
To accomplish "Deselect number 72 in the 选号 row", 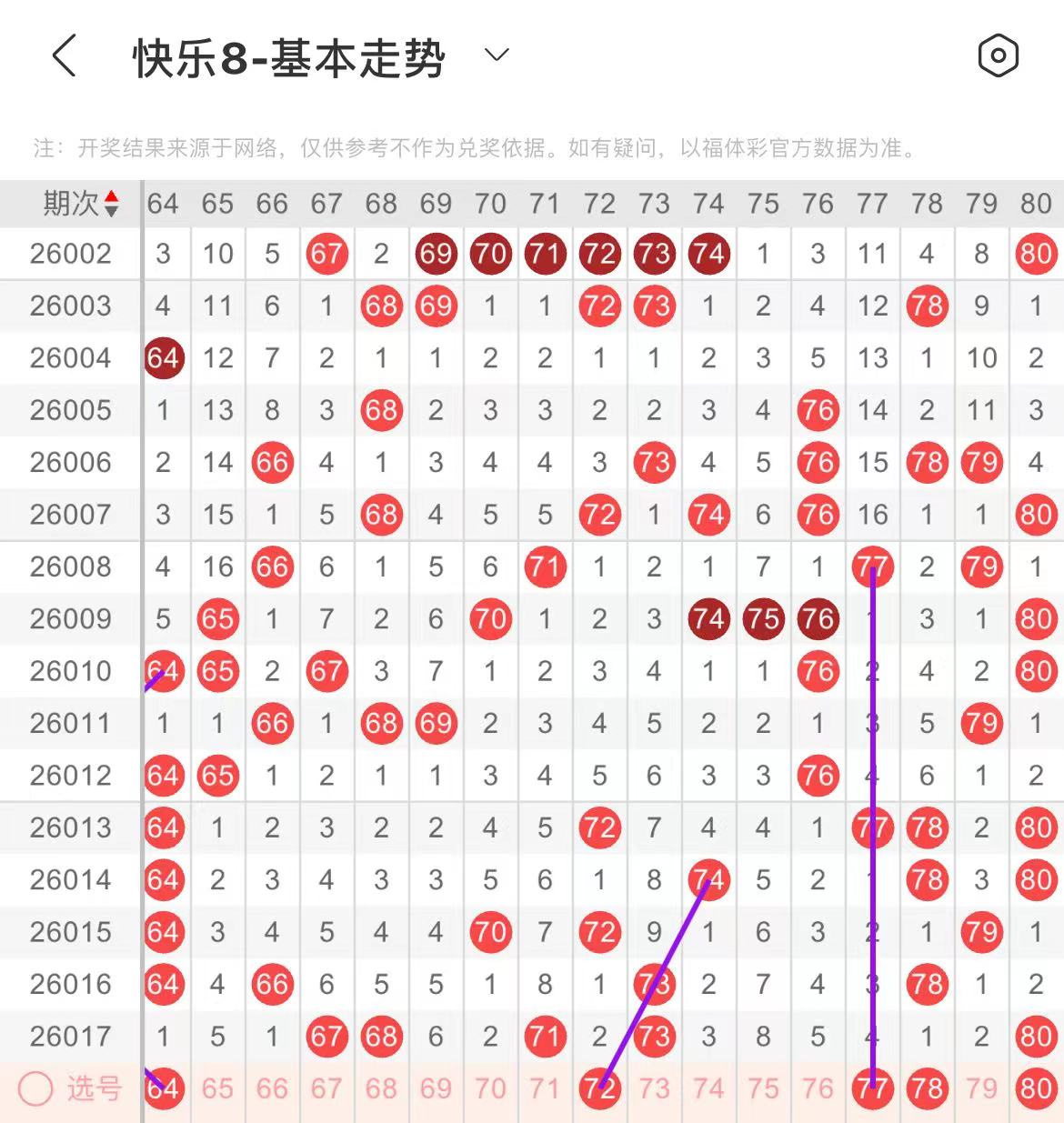I will pos(599,1088).
